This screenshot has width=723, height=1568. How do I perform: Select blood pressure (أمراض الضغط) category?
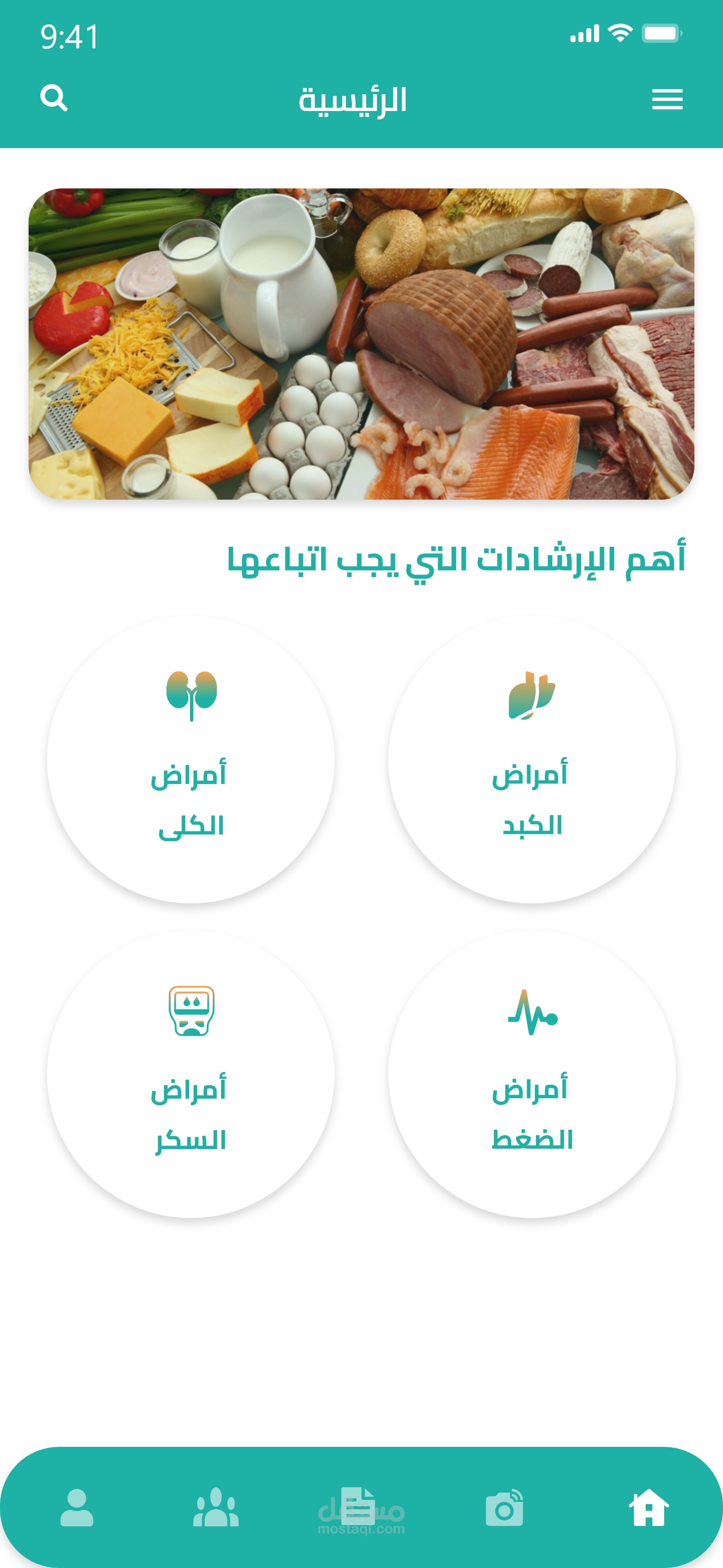pyautogui.click(x=532, y=1074)
